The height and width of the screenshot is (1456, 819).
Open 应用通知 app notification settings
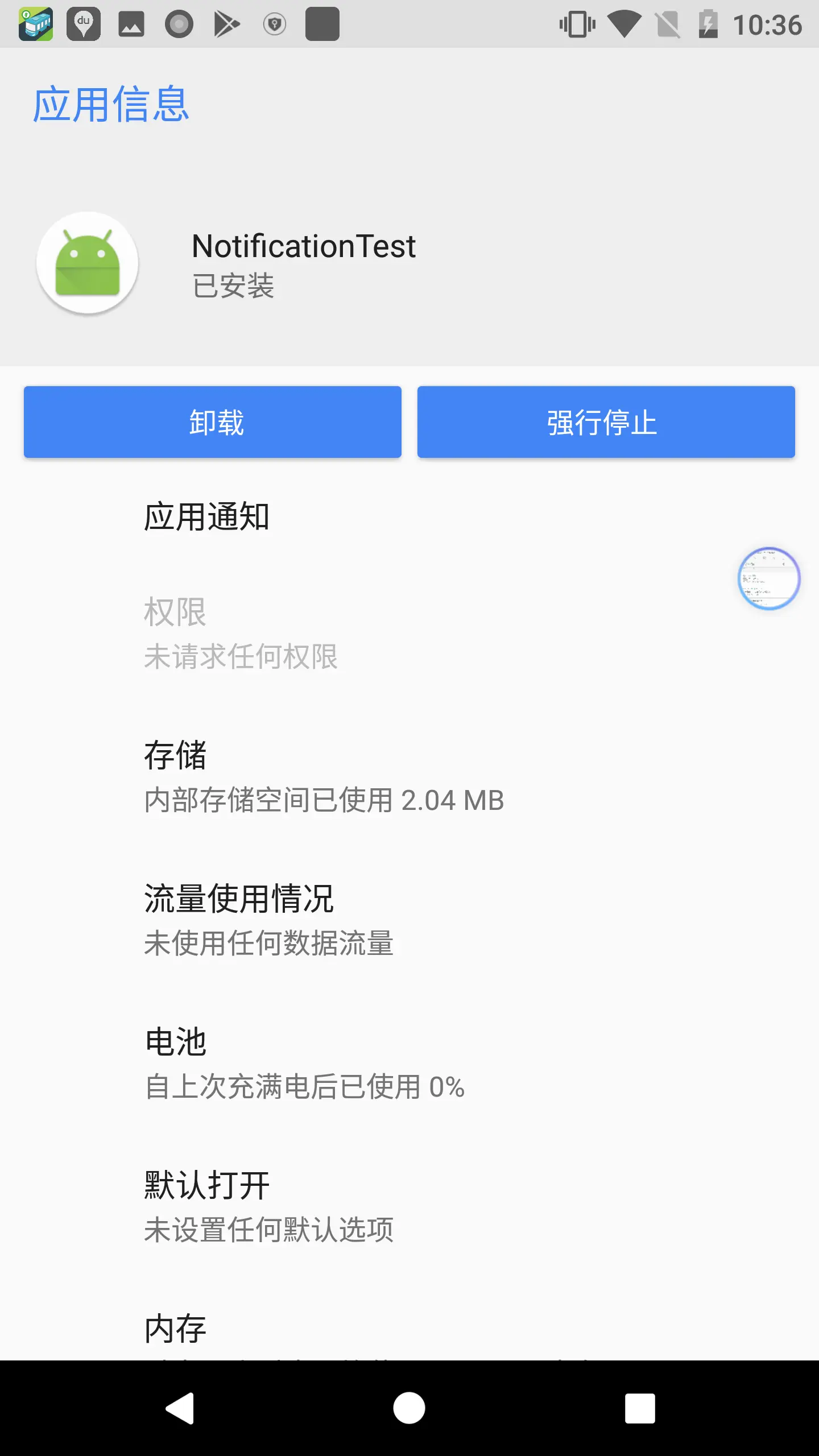coord(409,516)
